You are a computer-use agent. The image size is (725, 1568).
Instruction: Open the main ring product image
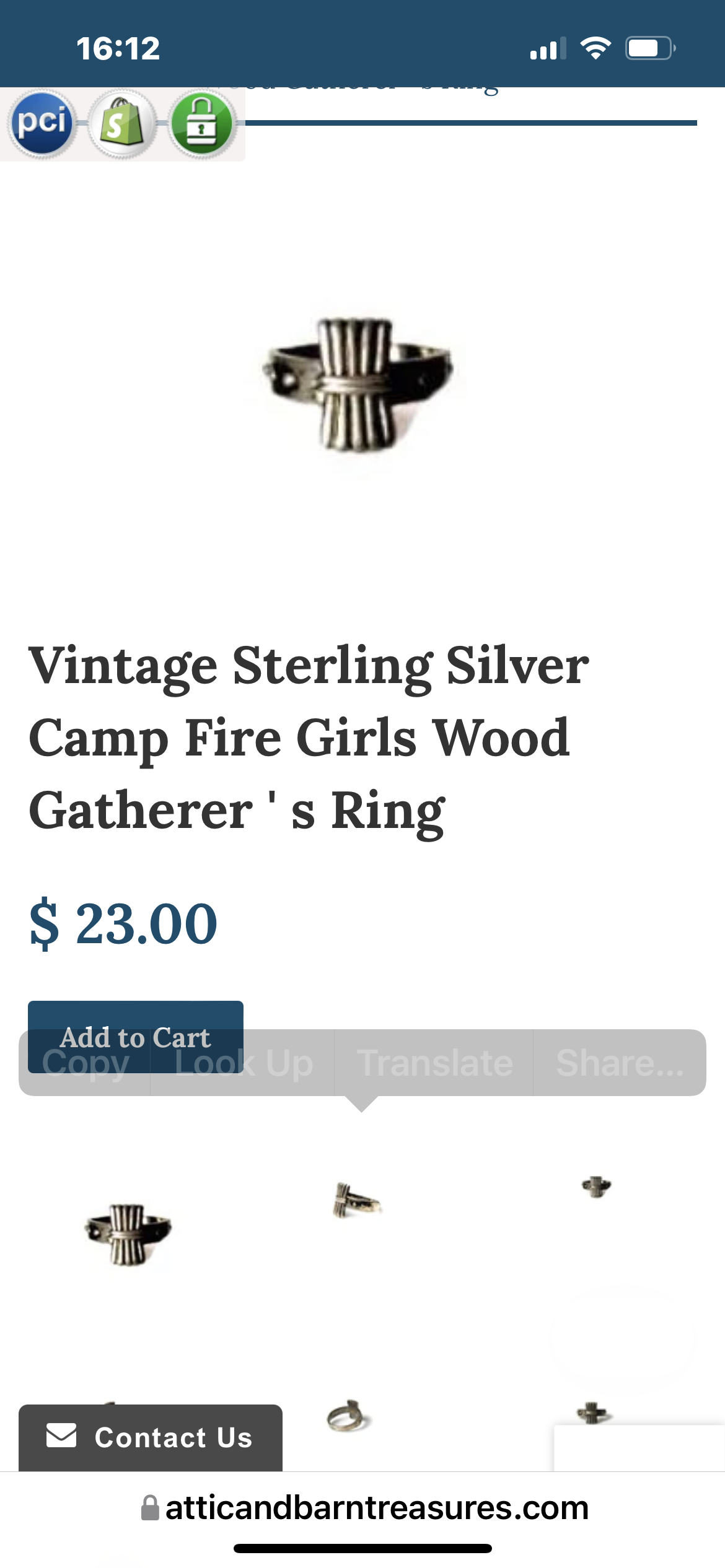click(x=358, y=385)
